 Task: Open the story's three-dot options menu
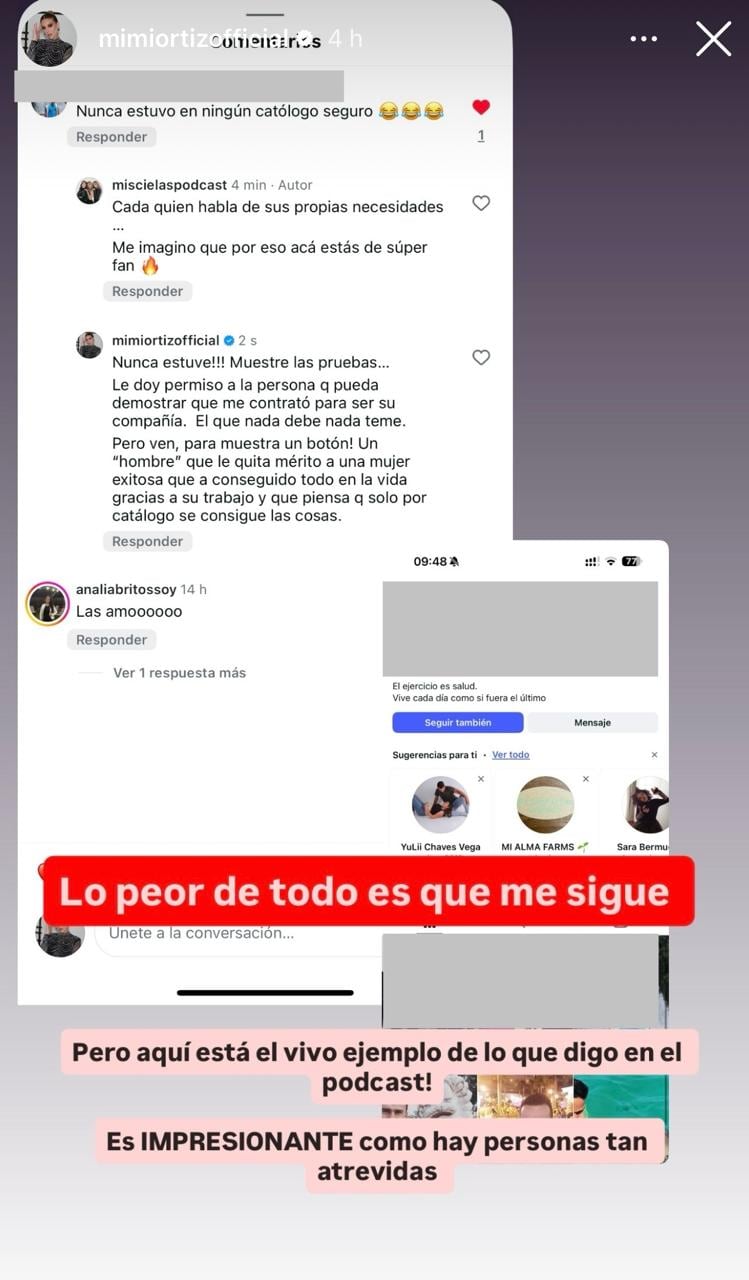click(643, 39)
